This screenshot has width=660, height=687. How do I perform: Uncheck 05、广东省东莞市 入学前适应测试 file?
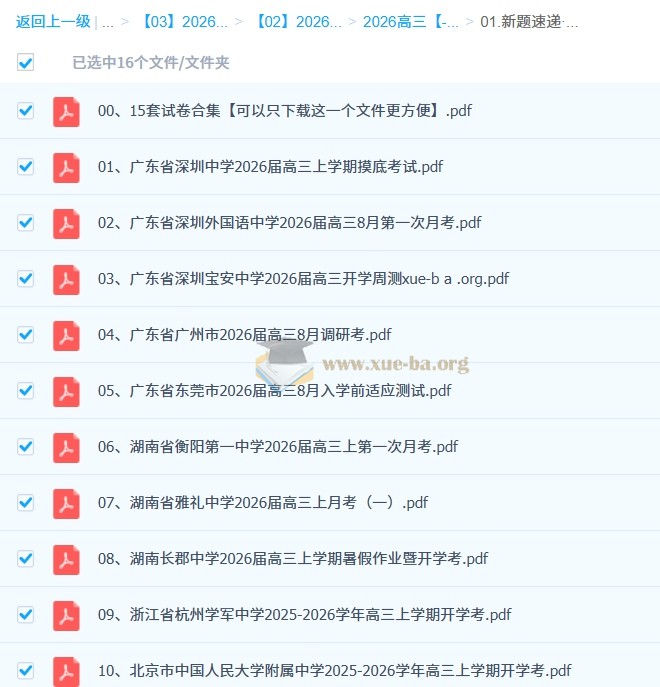[26, 391]
